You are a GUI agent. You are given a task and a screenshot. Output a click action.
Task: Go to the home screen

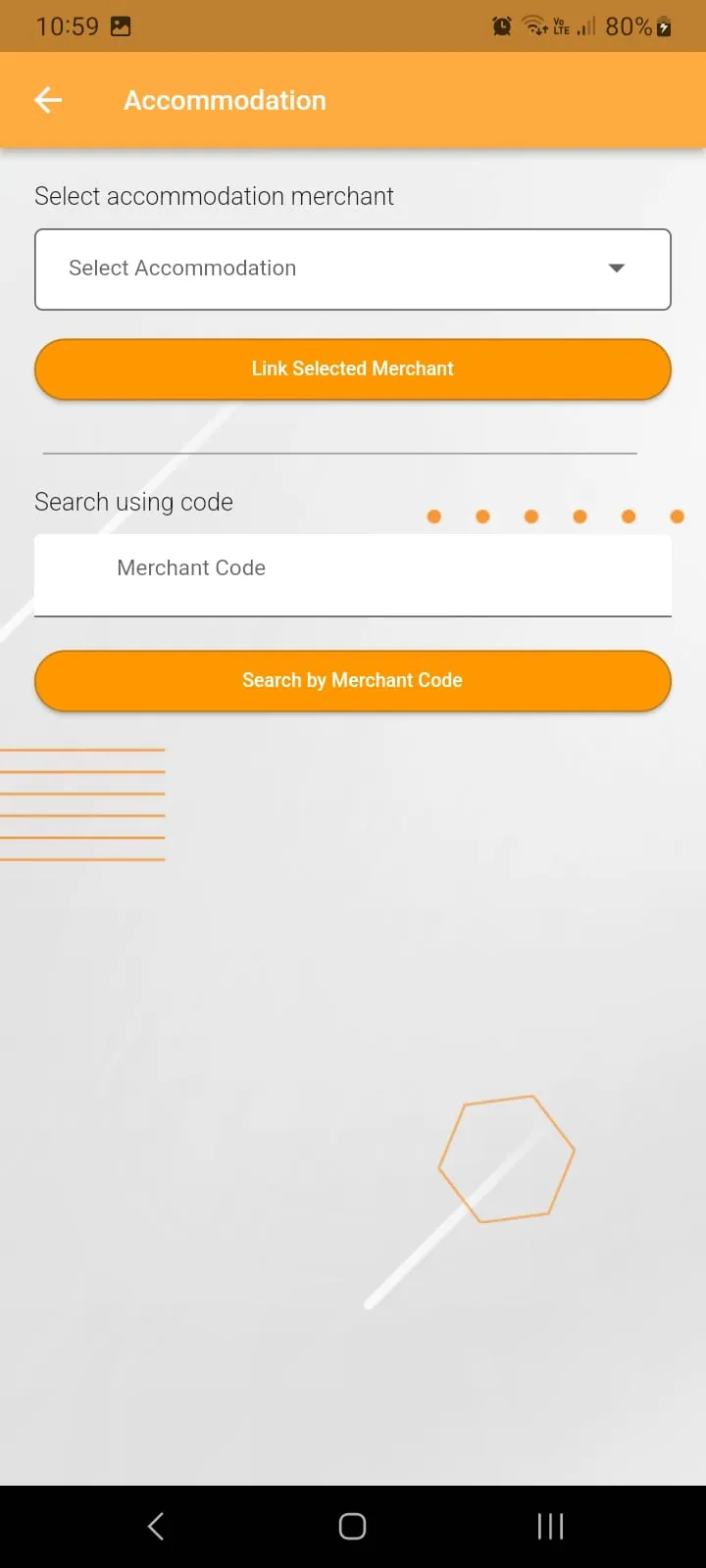[x=353, y=1526]
